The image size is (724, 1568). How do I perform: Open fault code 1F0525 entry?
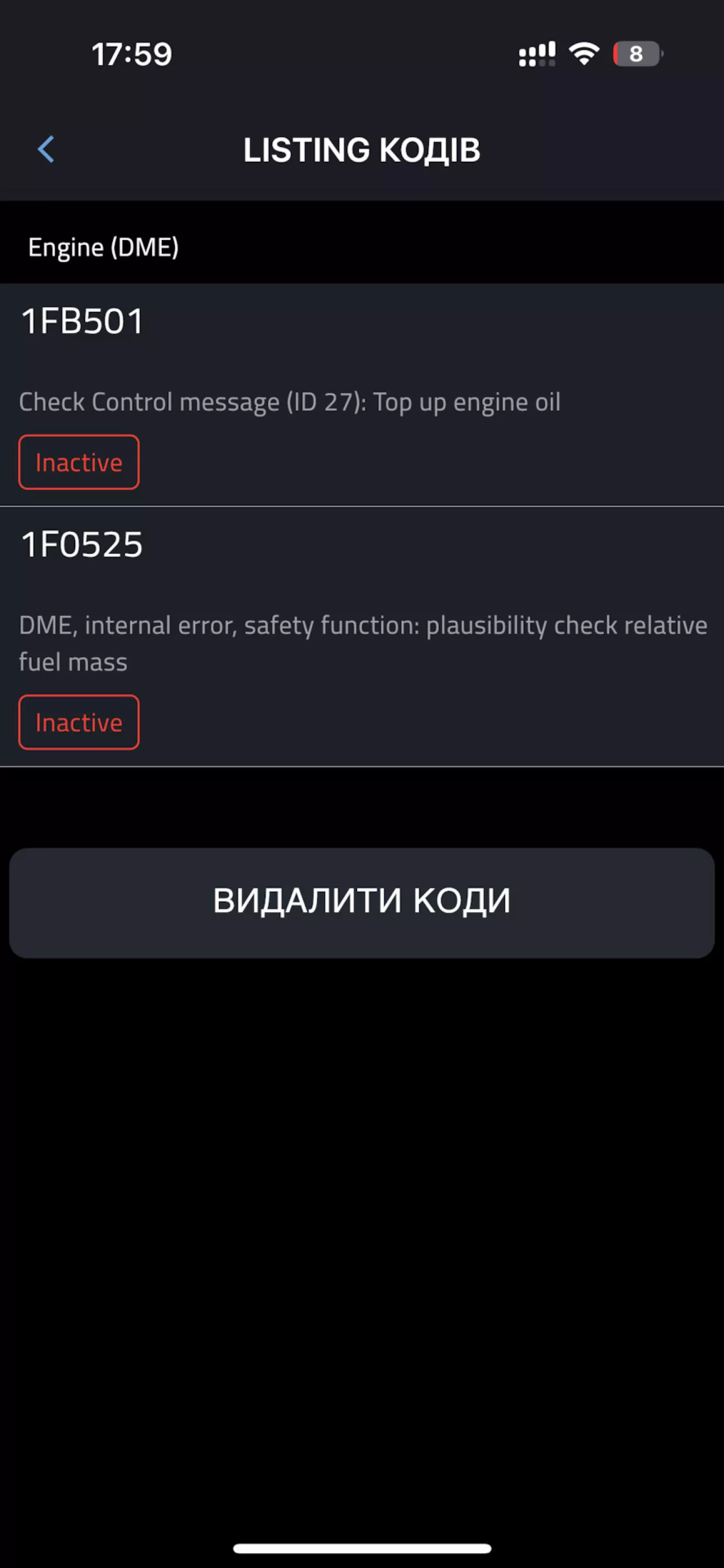361,636
